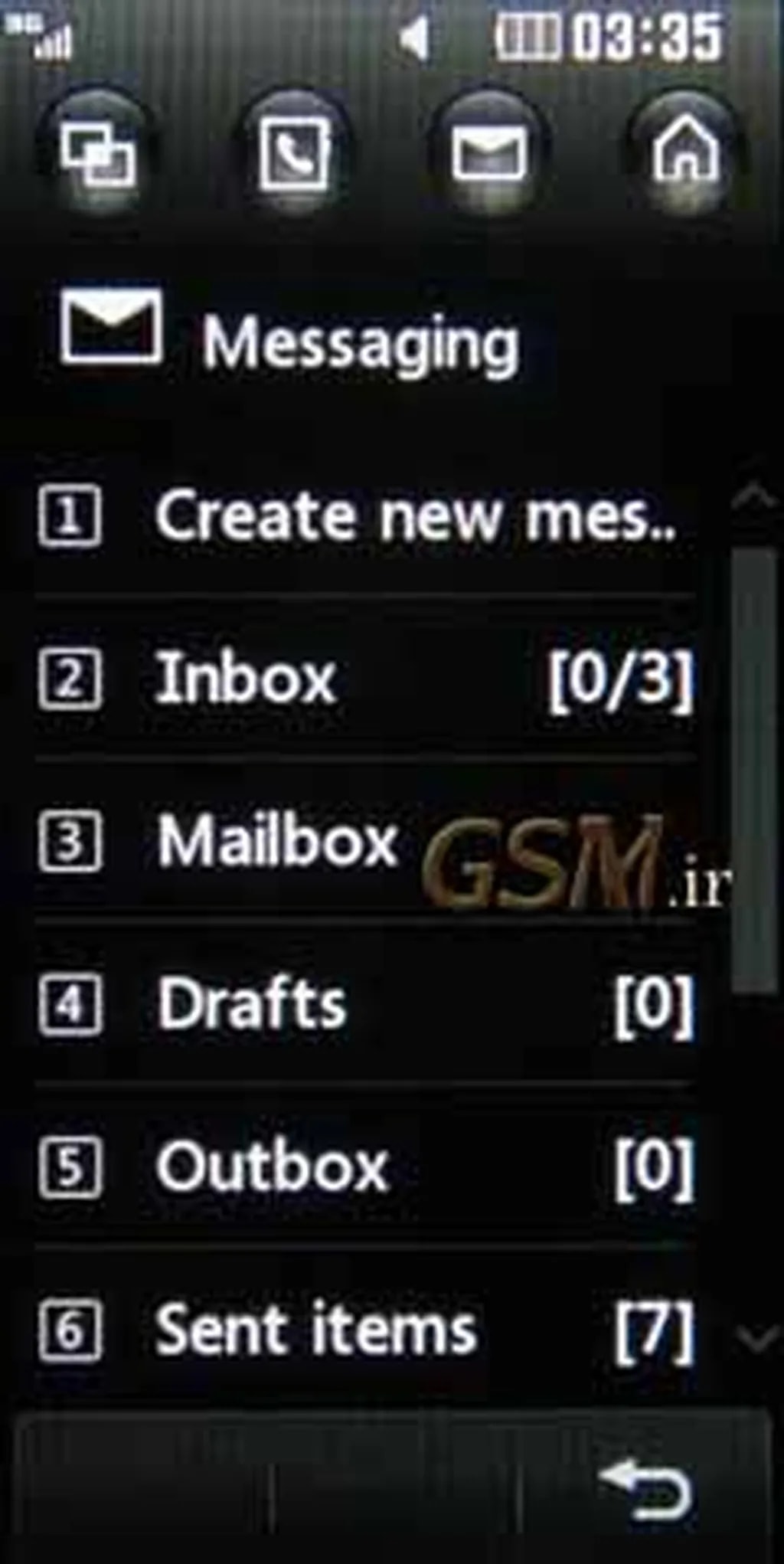This screenshot has width=784, height=1564.
Task: Open the phone dialer shortcut
Action: pyautogui.click(x=295, y=154)
